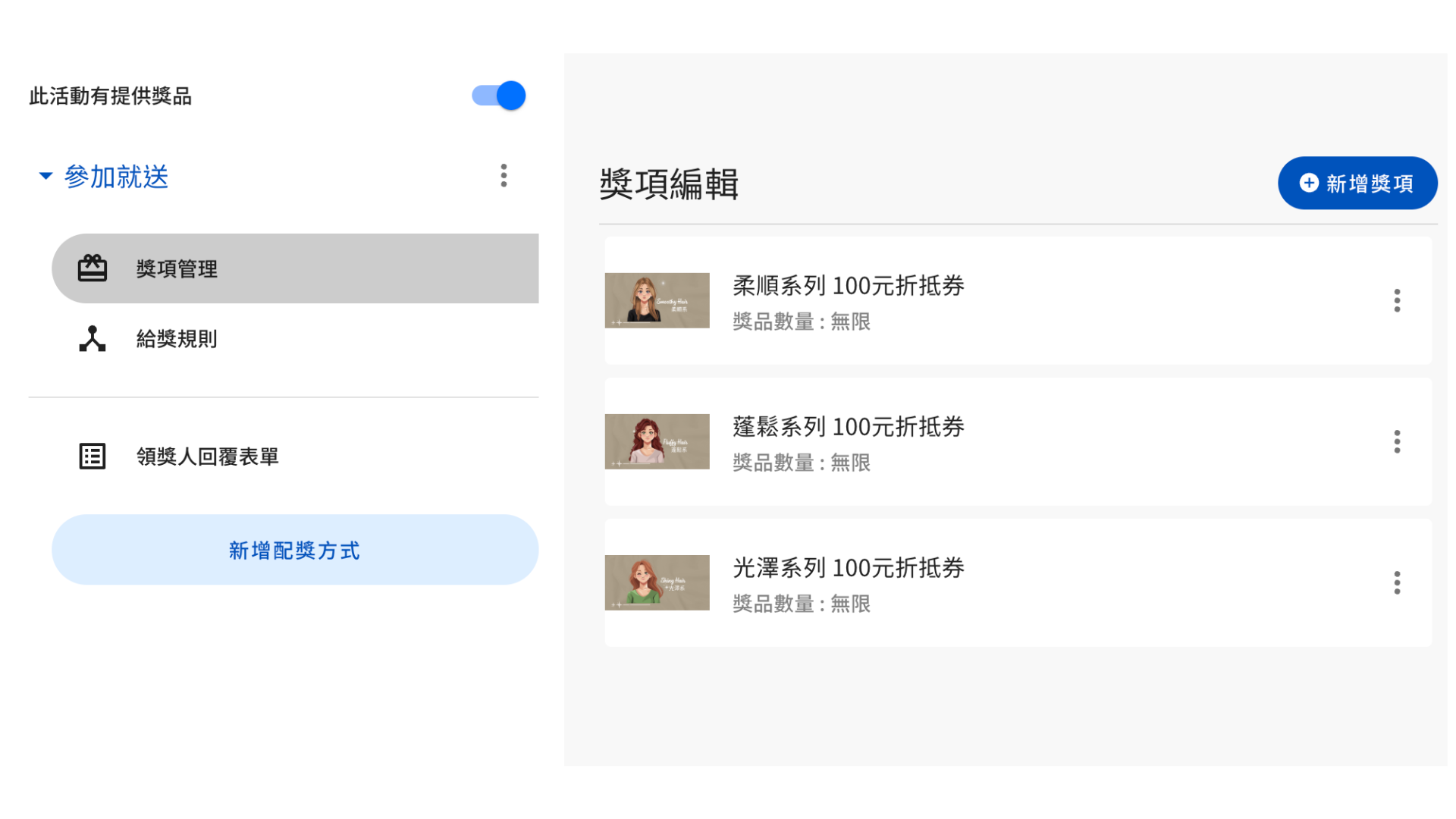Open 給獎規則

[177, 339]
